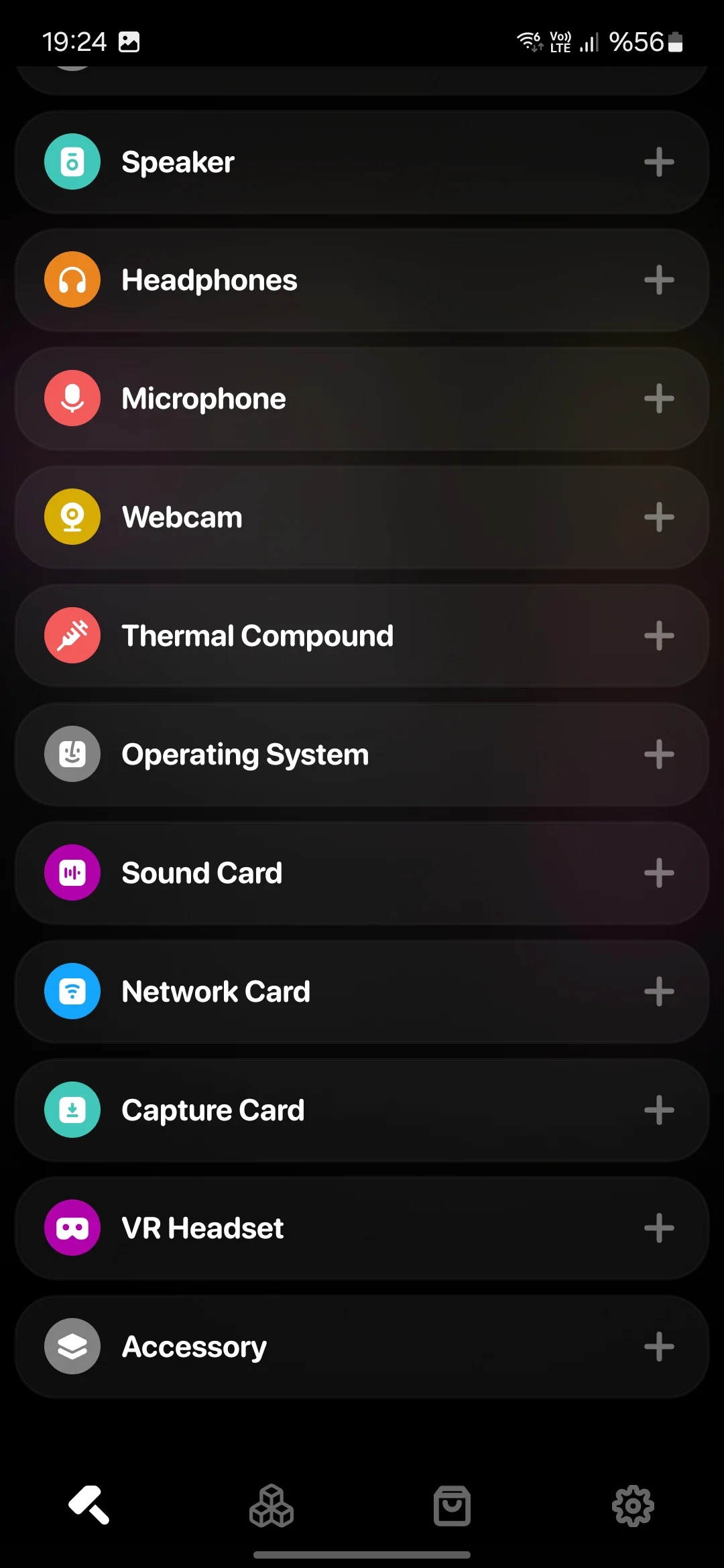The image size is (724, 1568).
Task: Add a Network Card
Action: click(658, 992)
